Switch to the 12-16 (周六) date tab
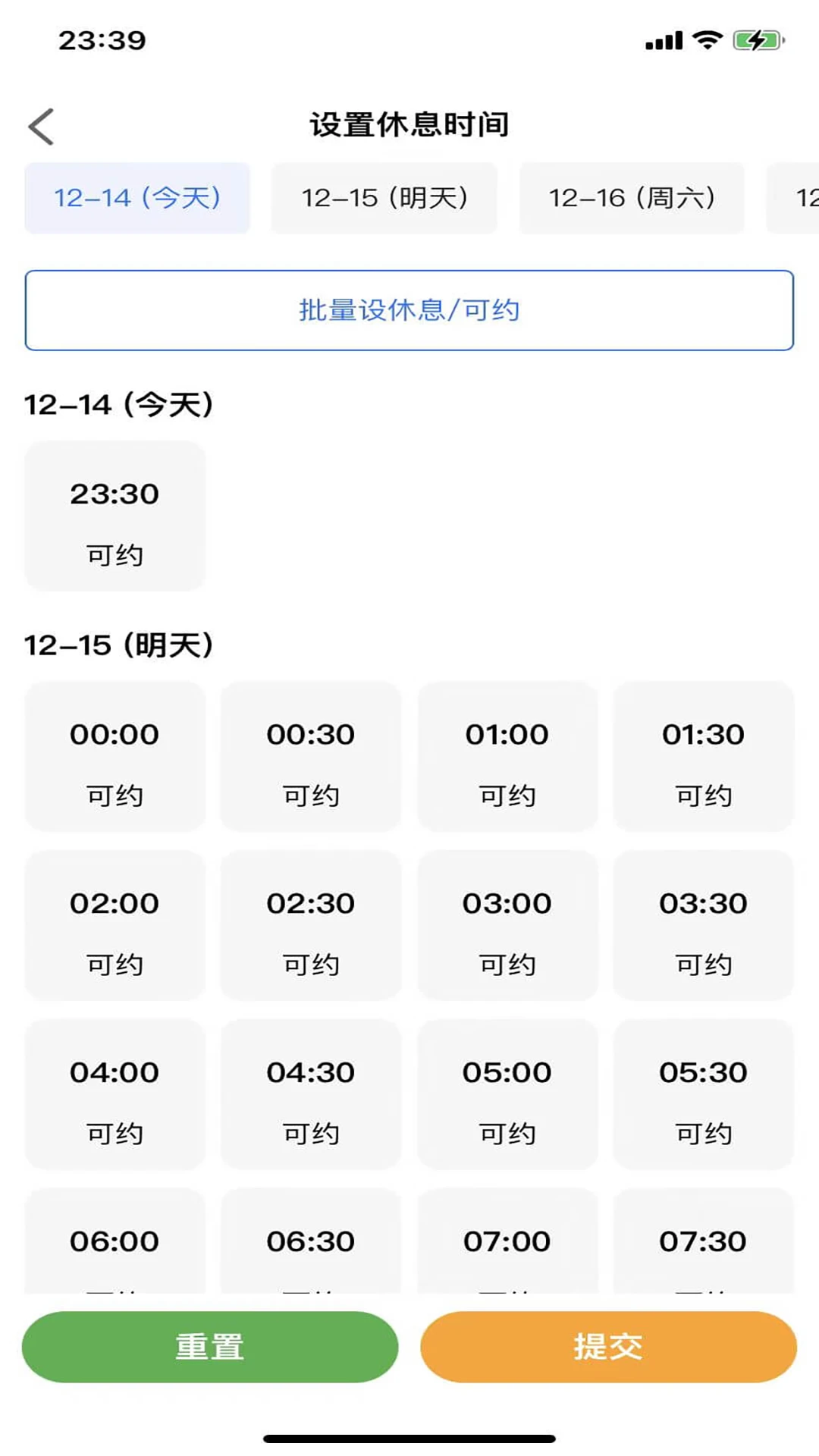Viewport: 819px width, 1456px height. tap(632, 198)
